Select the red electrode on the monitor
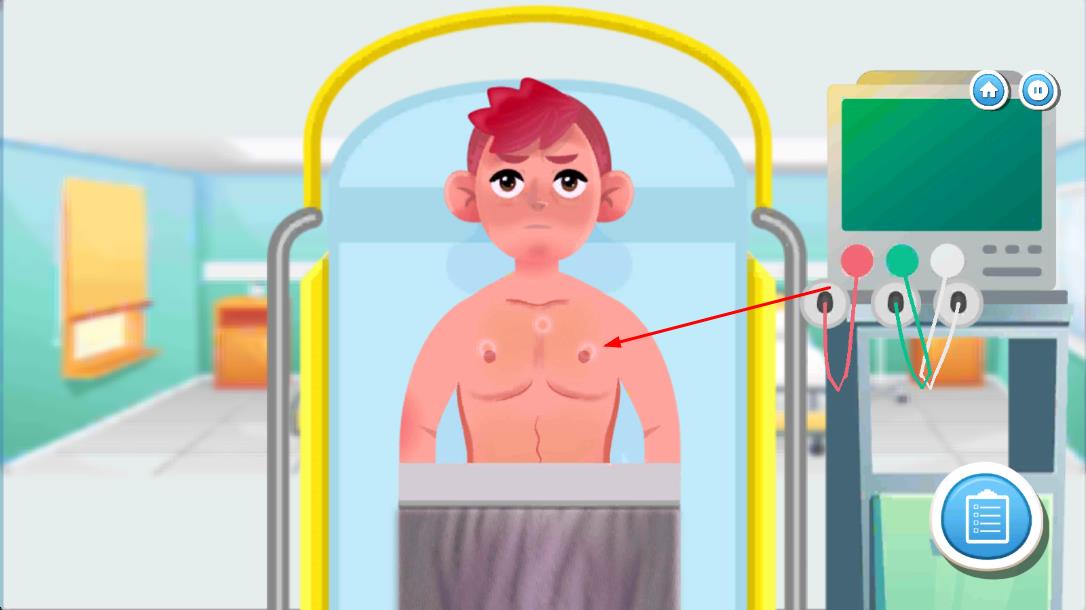1086x610 pixels. [857, 261]
